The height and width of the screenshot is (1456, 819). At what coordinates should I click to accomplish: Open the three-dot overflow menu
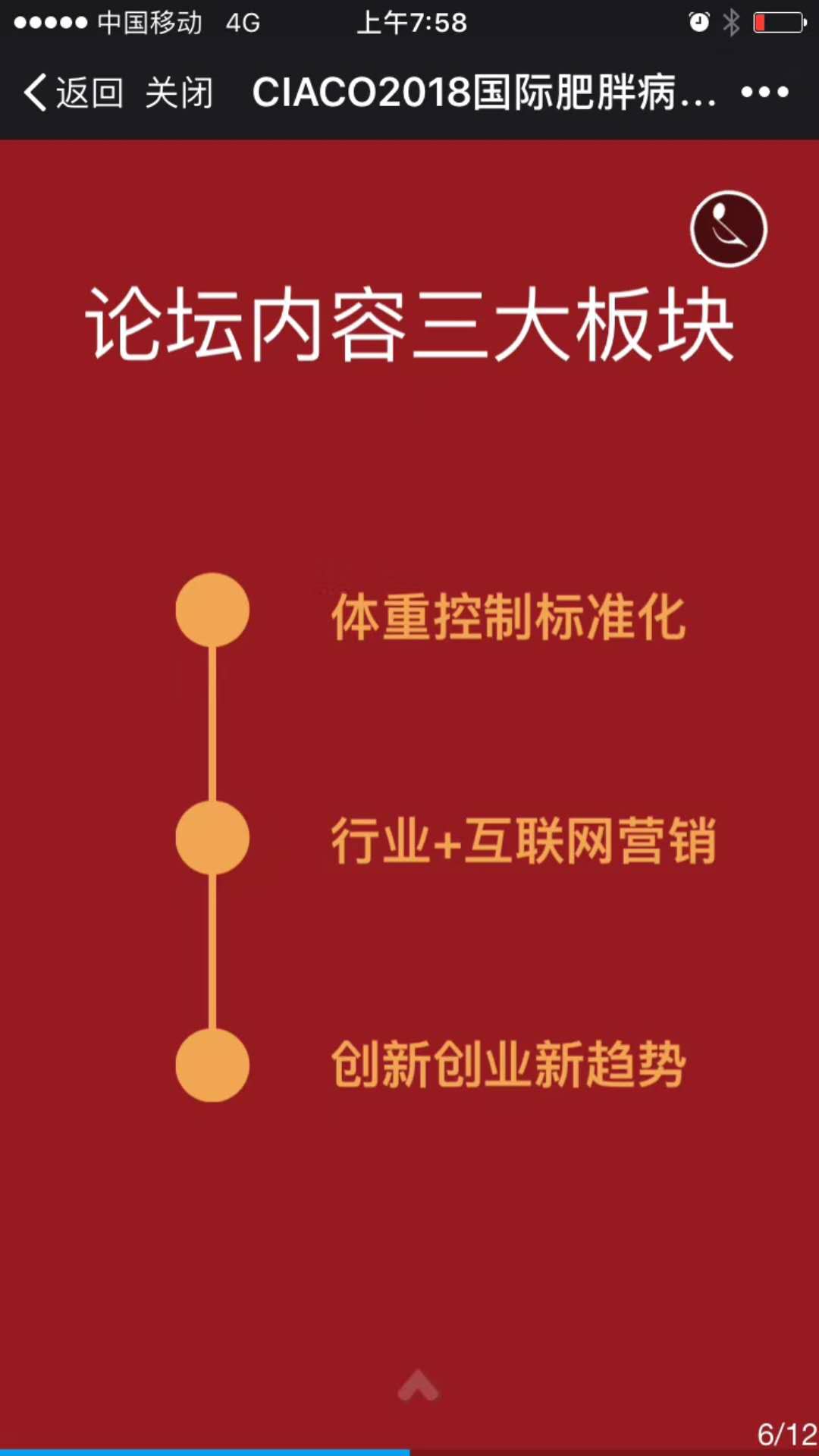coord(764,93)
